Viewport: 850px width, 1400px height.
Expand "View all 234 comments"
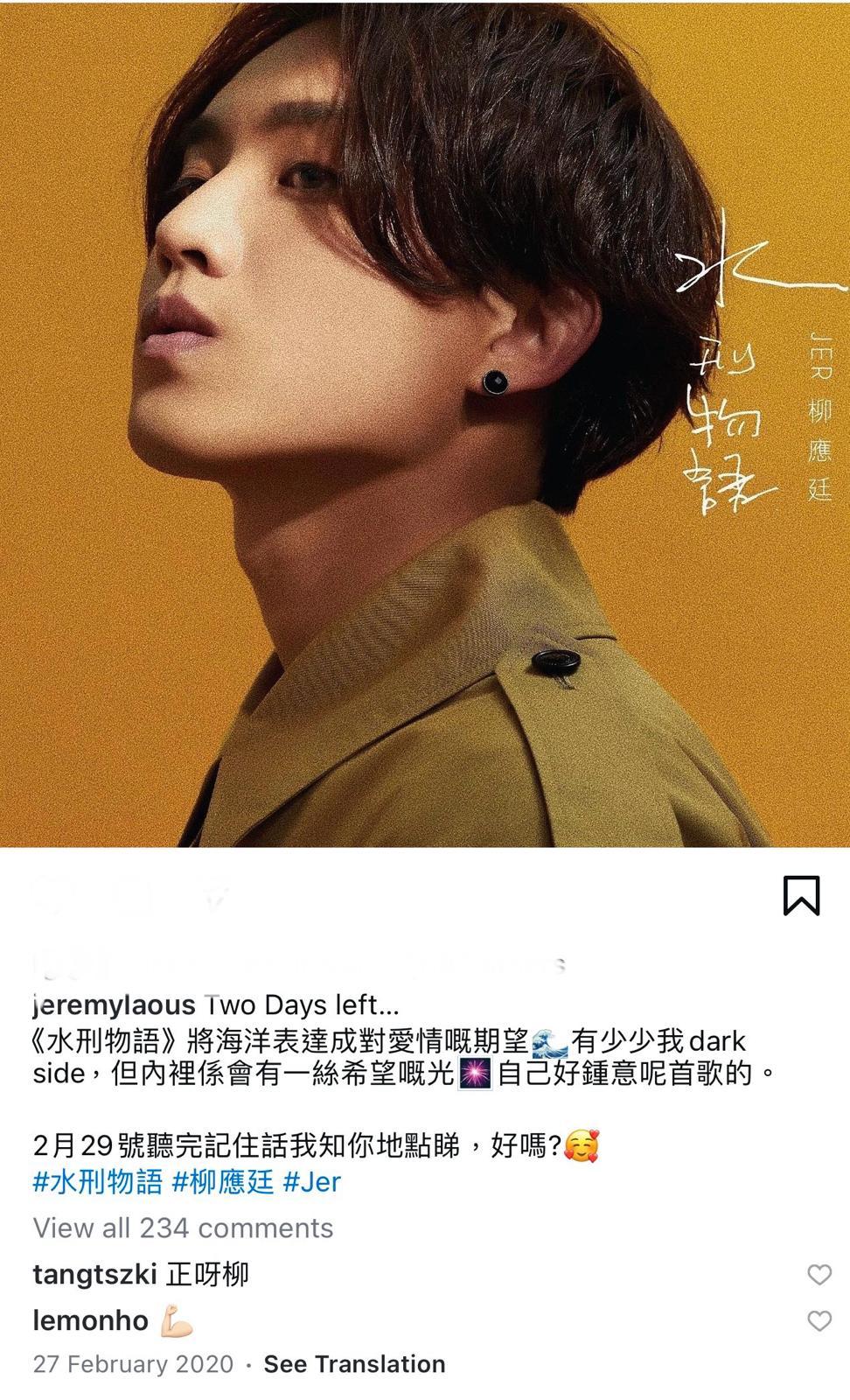pyautogui.click(x=182, y=1228)
